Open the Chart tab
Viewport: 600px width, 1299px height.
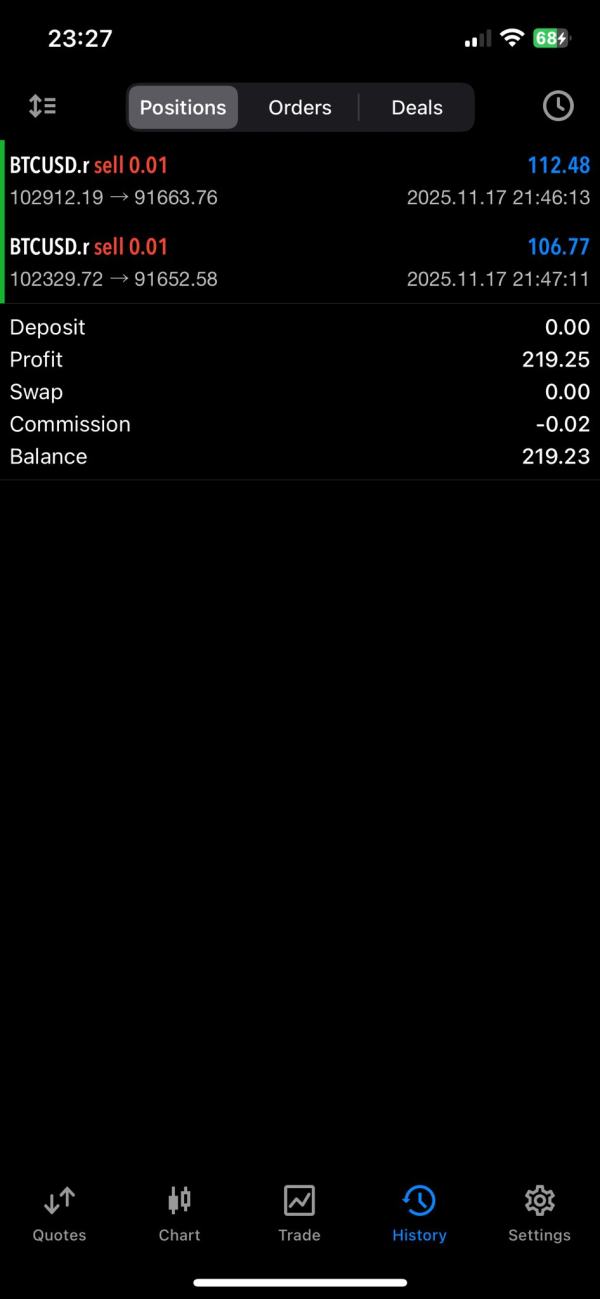pos(179,1214)
